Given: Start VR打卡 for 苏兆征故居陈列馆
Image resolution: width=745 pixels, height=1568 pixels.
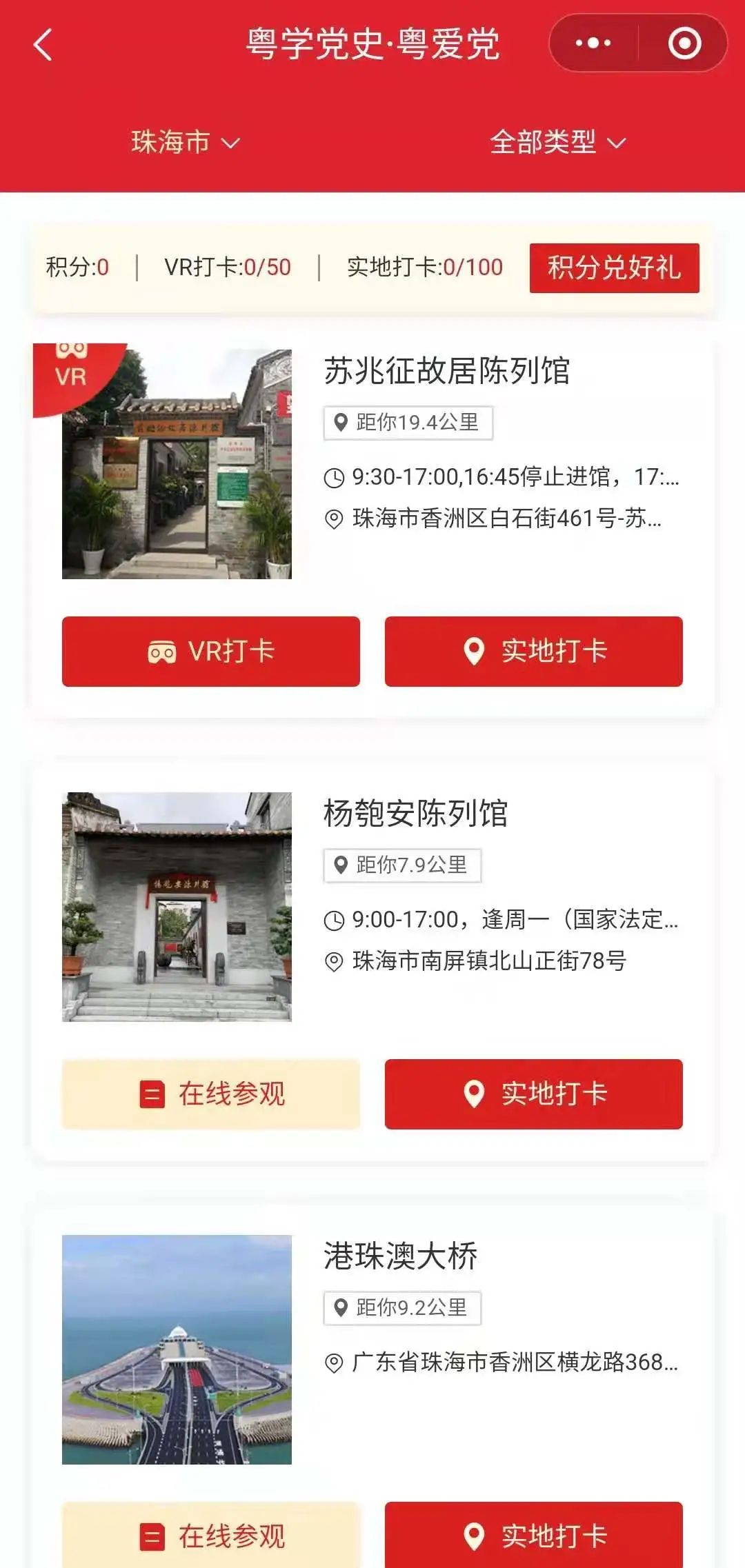Looking at the screenshot, I should [x=211, y=651].
